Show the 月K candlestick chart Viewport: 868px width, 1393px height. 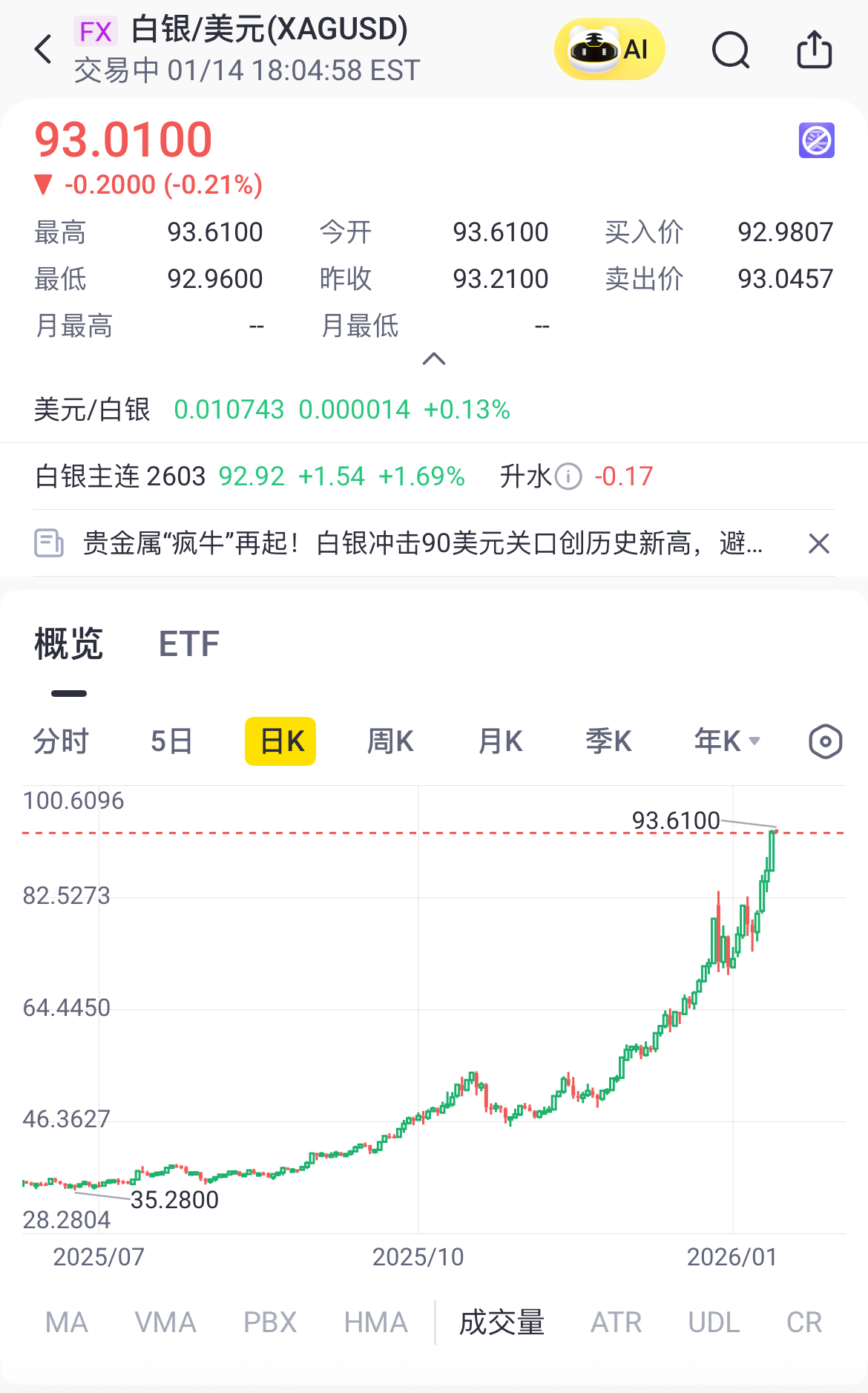tap(501, 741)
